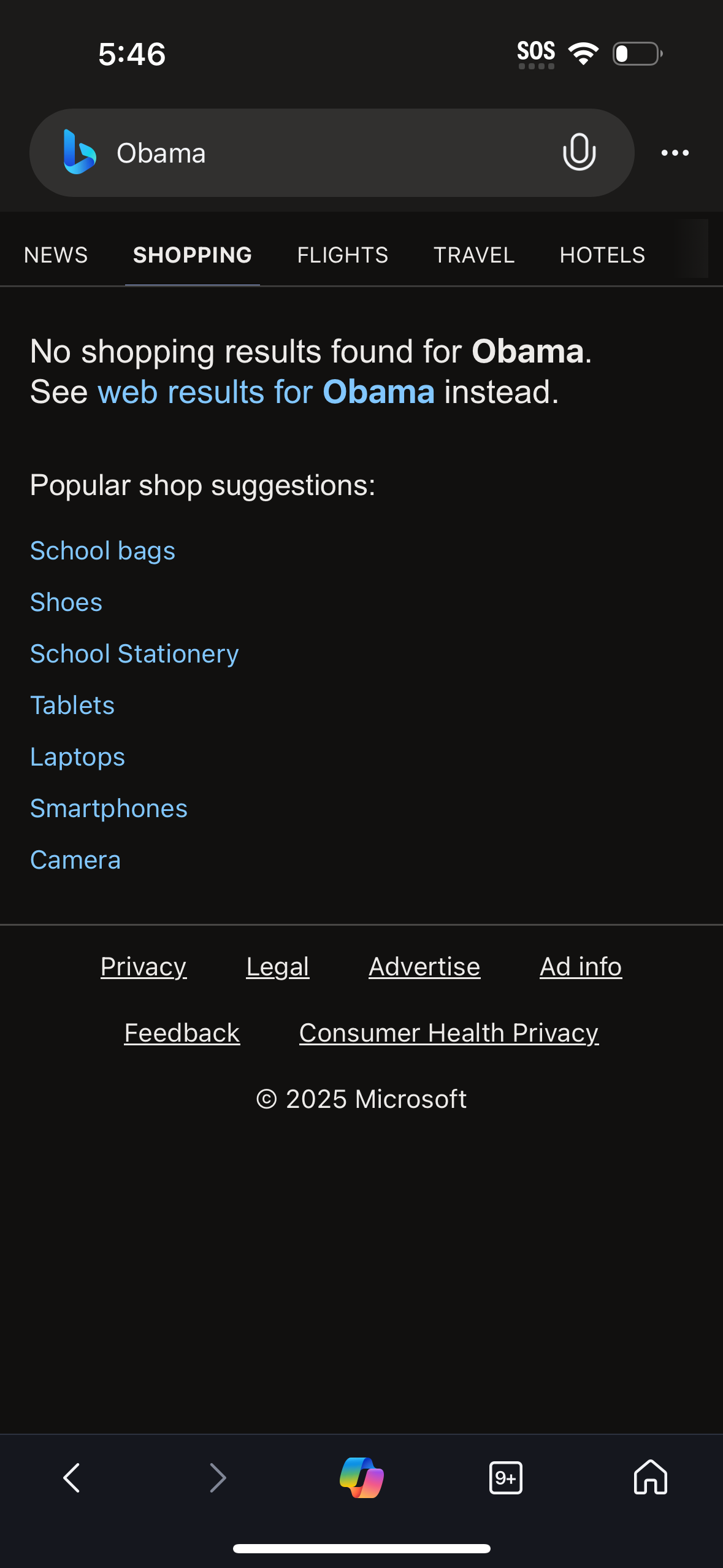Switch to the FLIGHTS tab
723x1568 pixels.
point(342,255)
